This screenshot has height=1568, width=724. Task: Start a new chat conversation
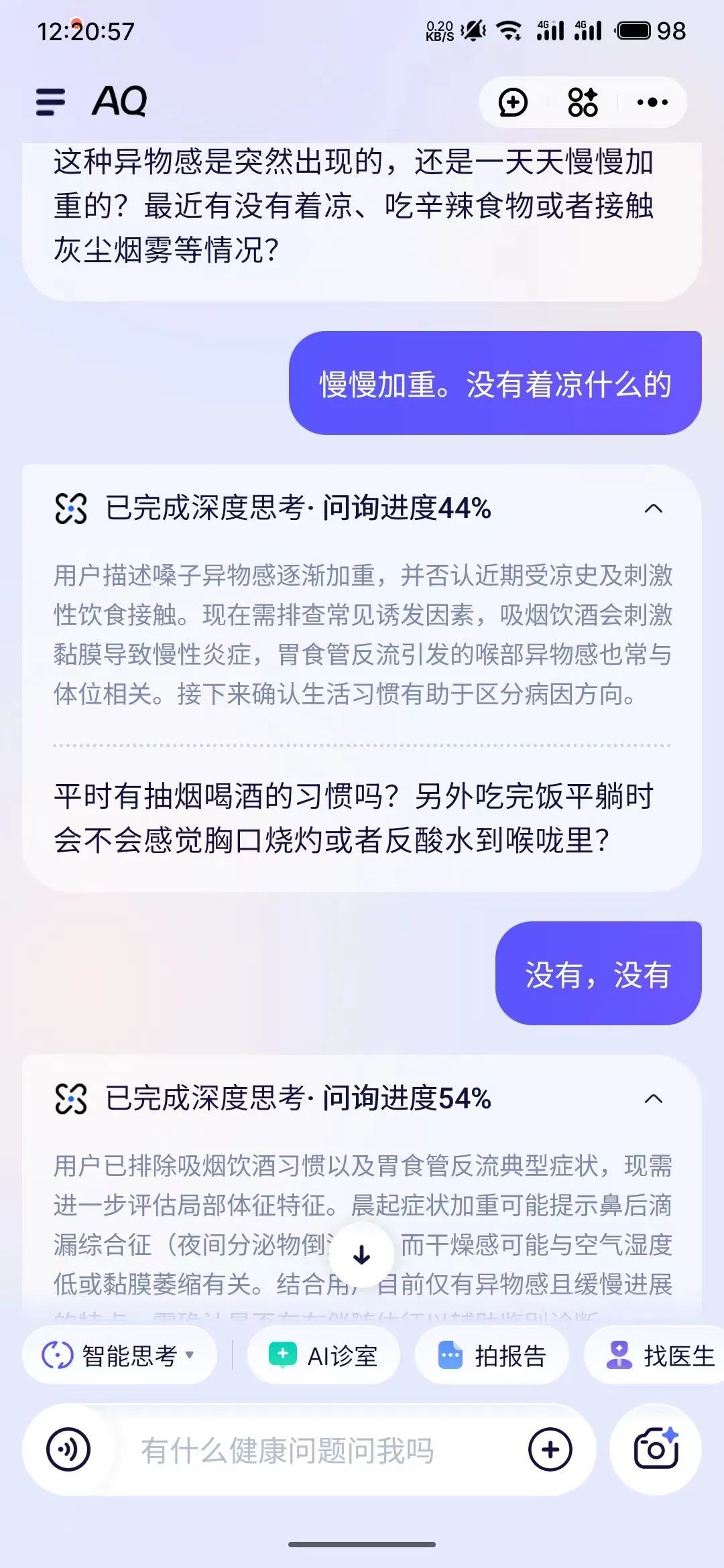(513, 103)
